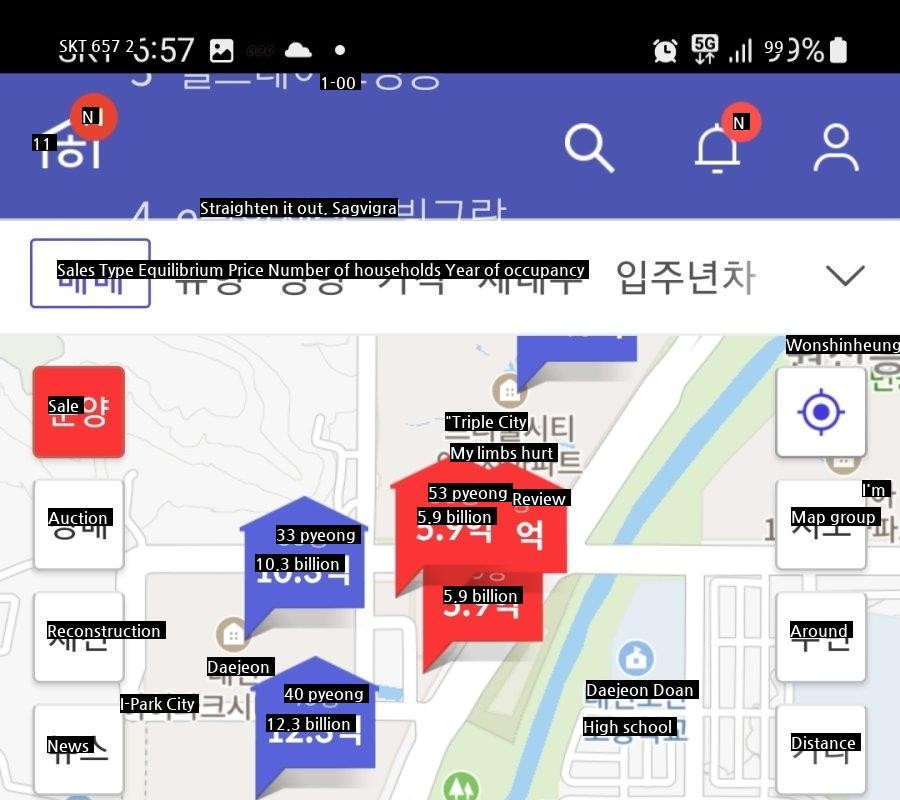Open the search magnifier icon
Image resolution: width=900 pixels, height=800 pixels.
pos(589,149)
